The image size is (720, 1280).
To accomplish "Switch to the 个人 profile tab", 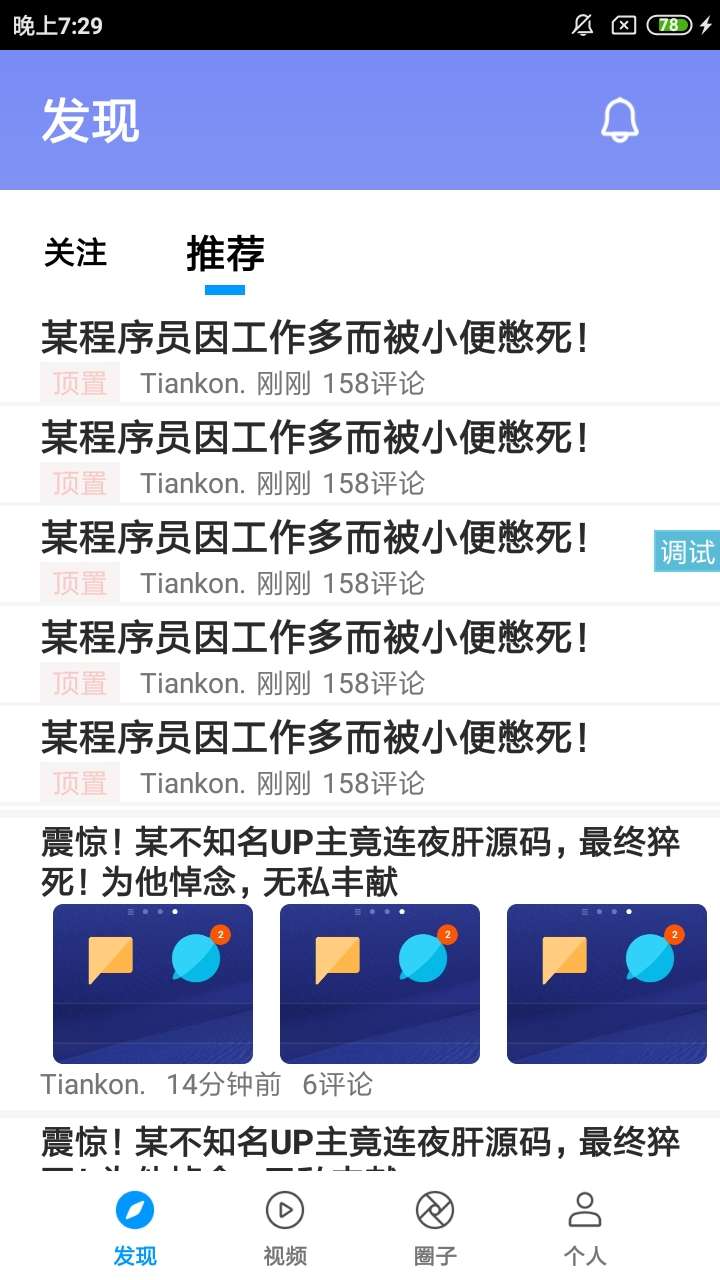I will (x=585, y=1228).
